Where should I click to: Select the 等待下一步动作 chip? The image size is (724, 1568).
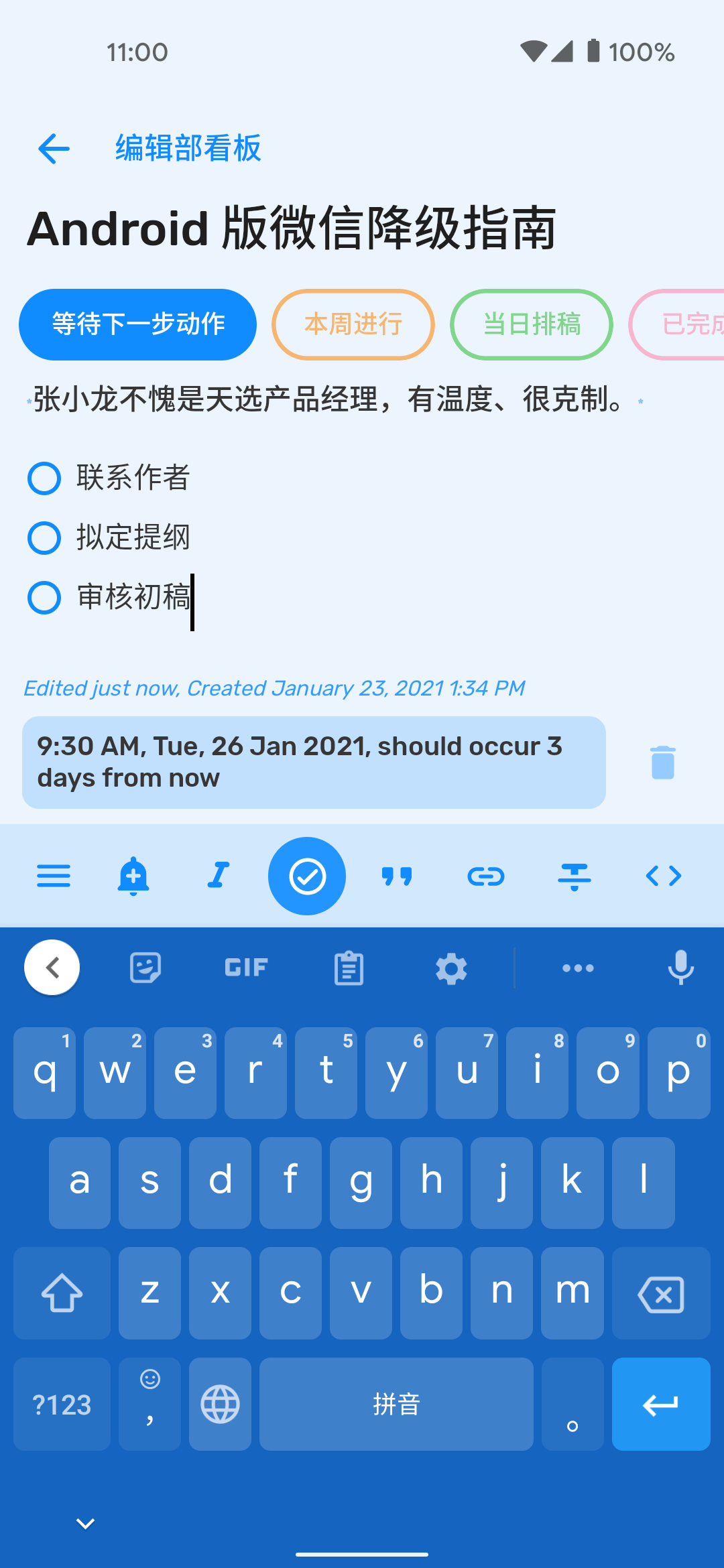click(138, 324)
